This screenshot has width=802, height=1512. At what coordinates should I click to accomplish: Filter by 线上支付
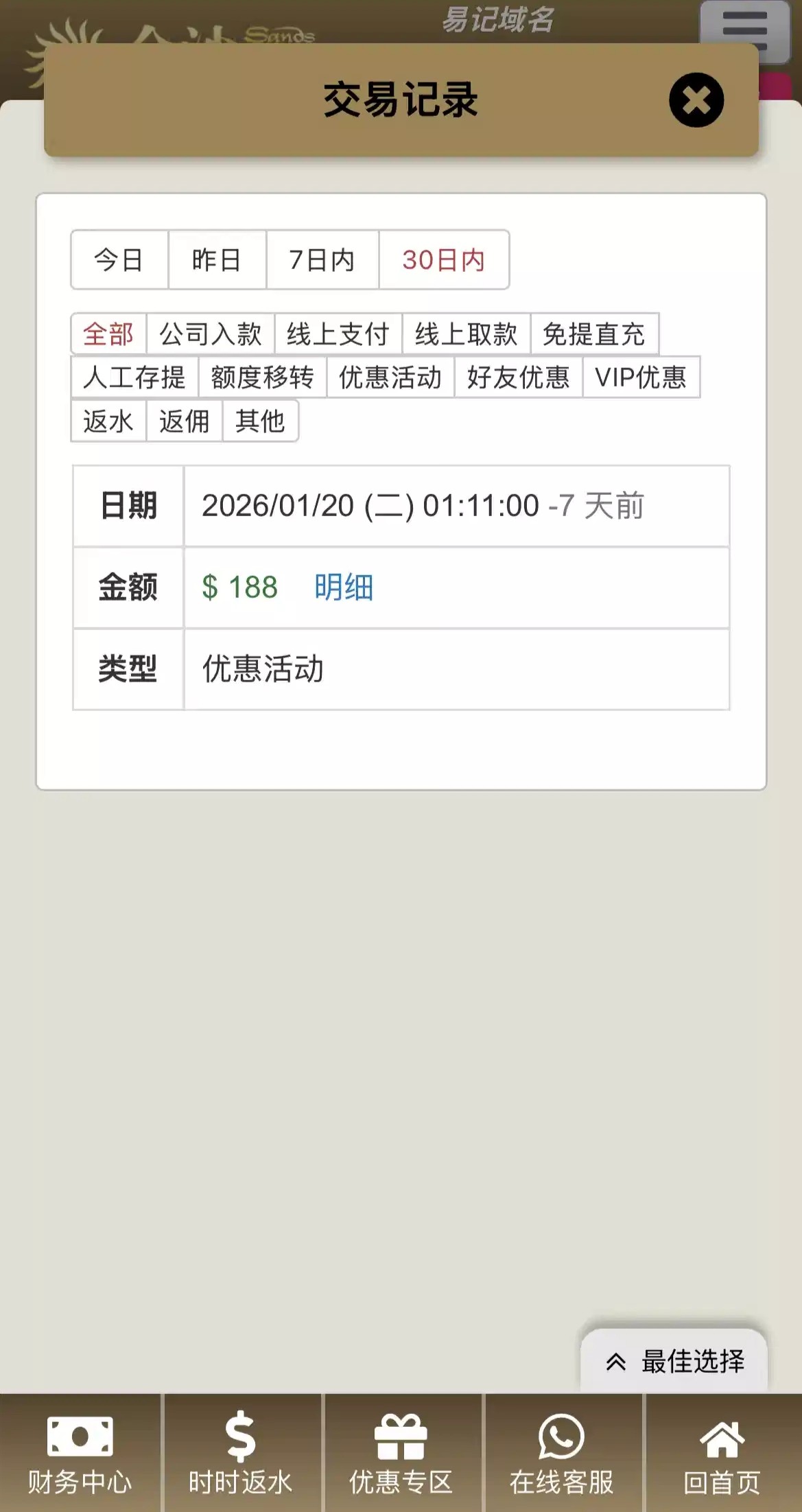tap(338, 334)
